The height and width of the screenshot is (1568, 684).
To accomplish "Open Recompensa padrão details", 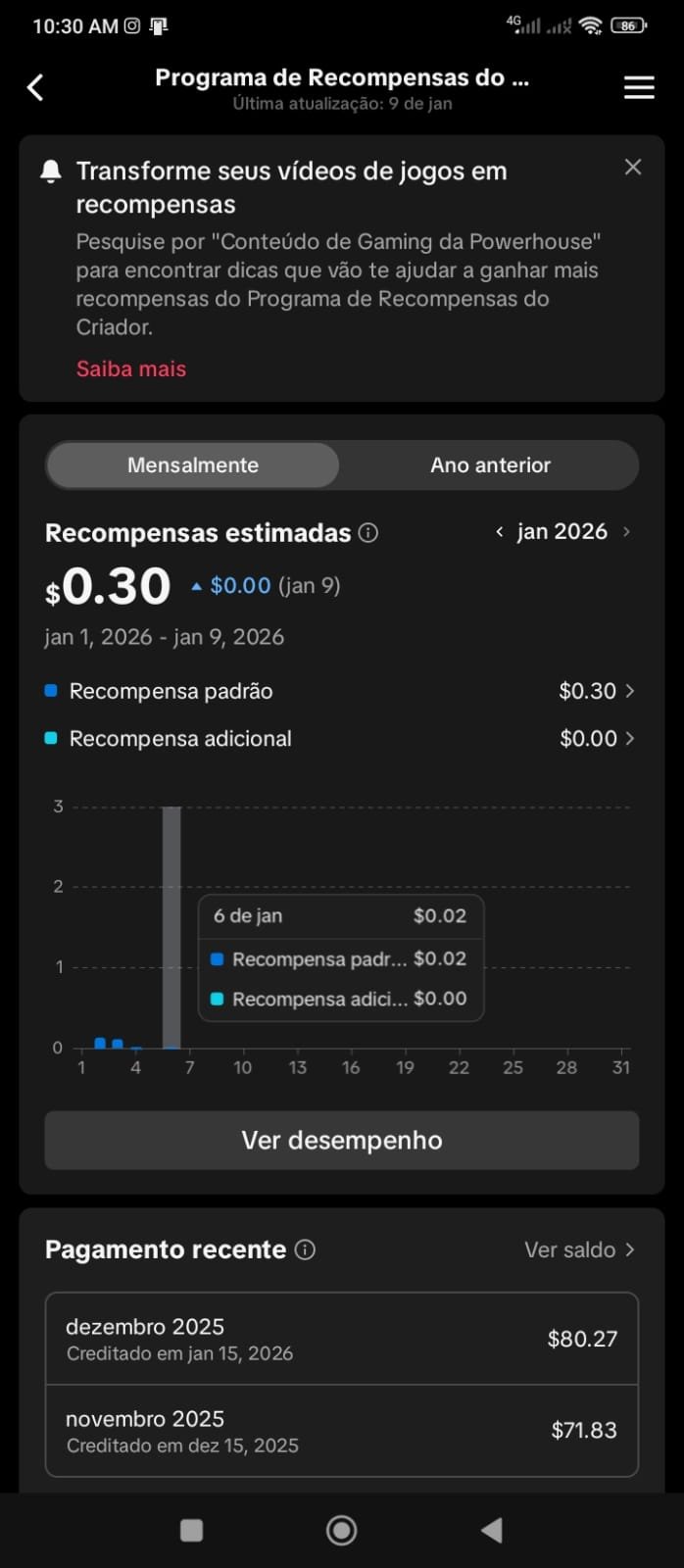I will tap(596, 691).
